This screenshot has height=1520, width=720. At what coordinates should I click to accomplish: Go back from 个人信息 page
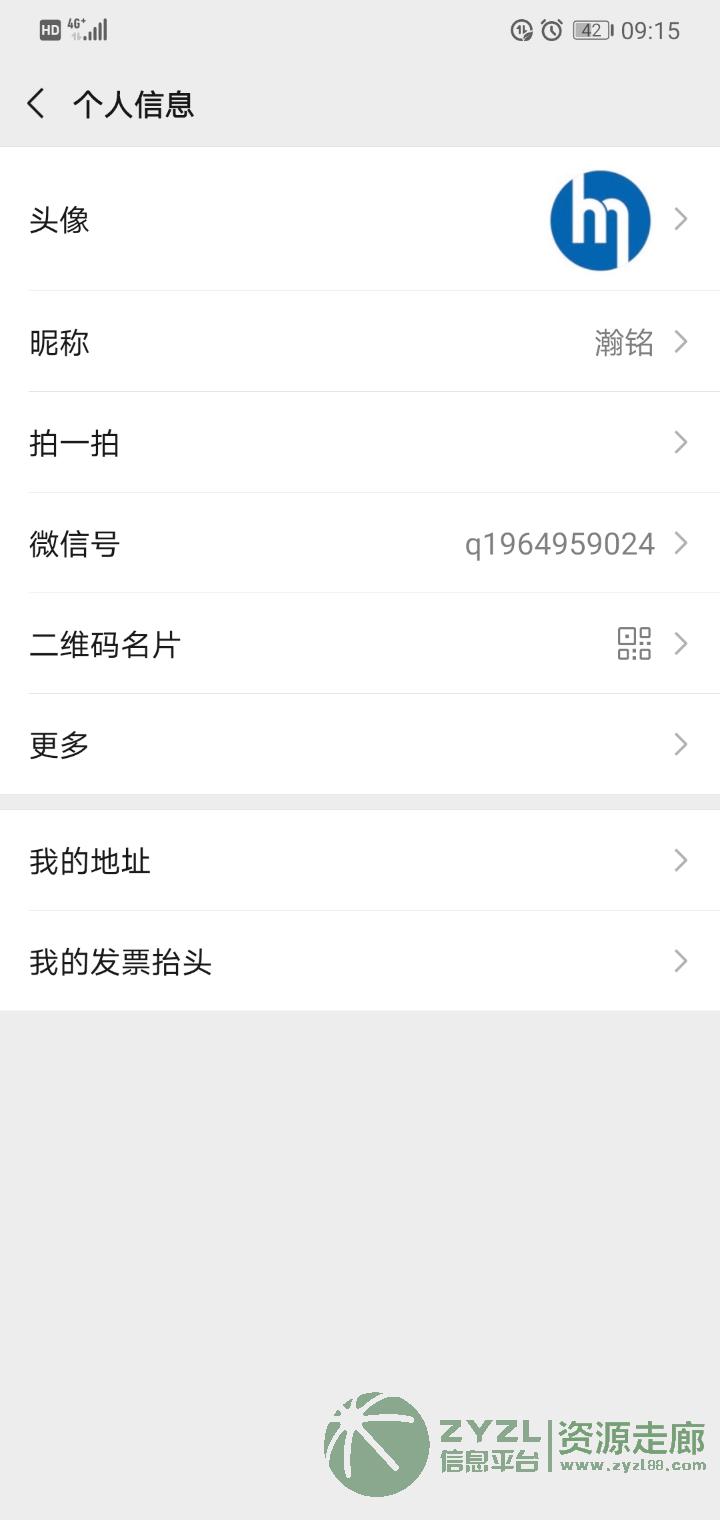coord(37,103)
